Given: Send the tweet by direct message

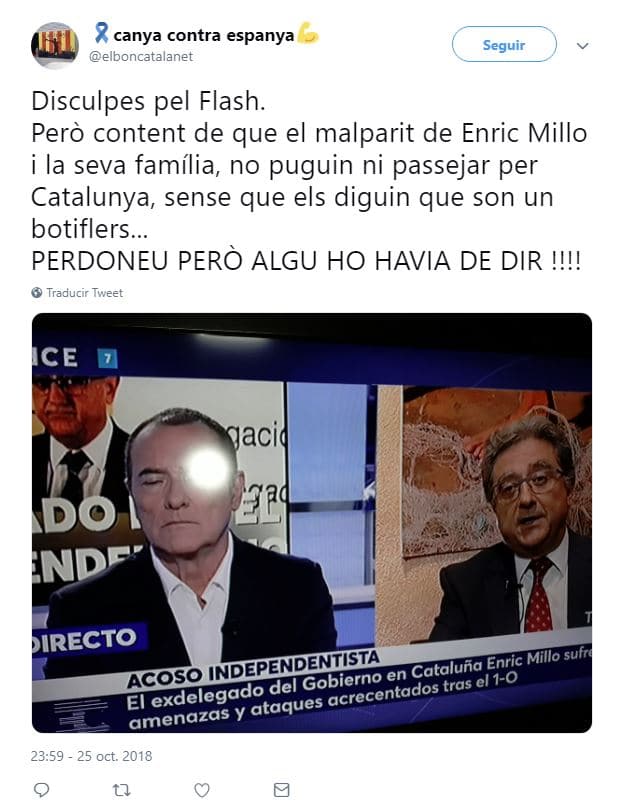Looking at the screenshot, I should point(282,790).
